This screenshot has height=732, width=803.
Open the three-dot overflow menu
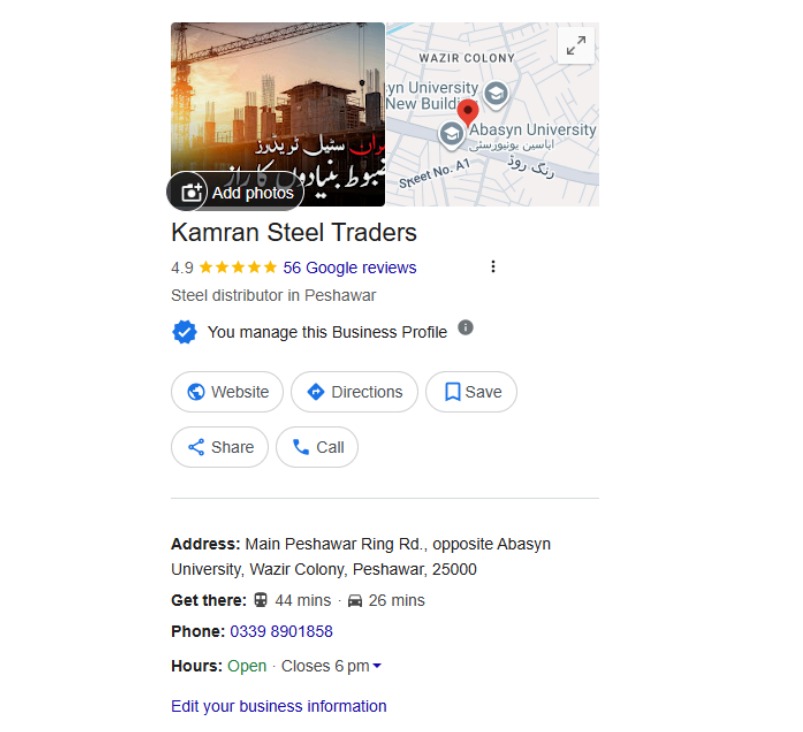click(493, 267)
